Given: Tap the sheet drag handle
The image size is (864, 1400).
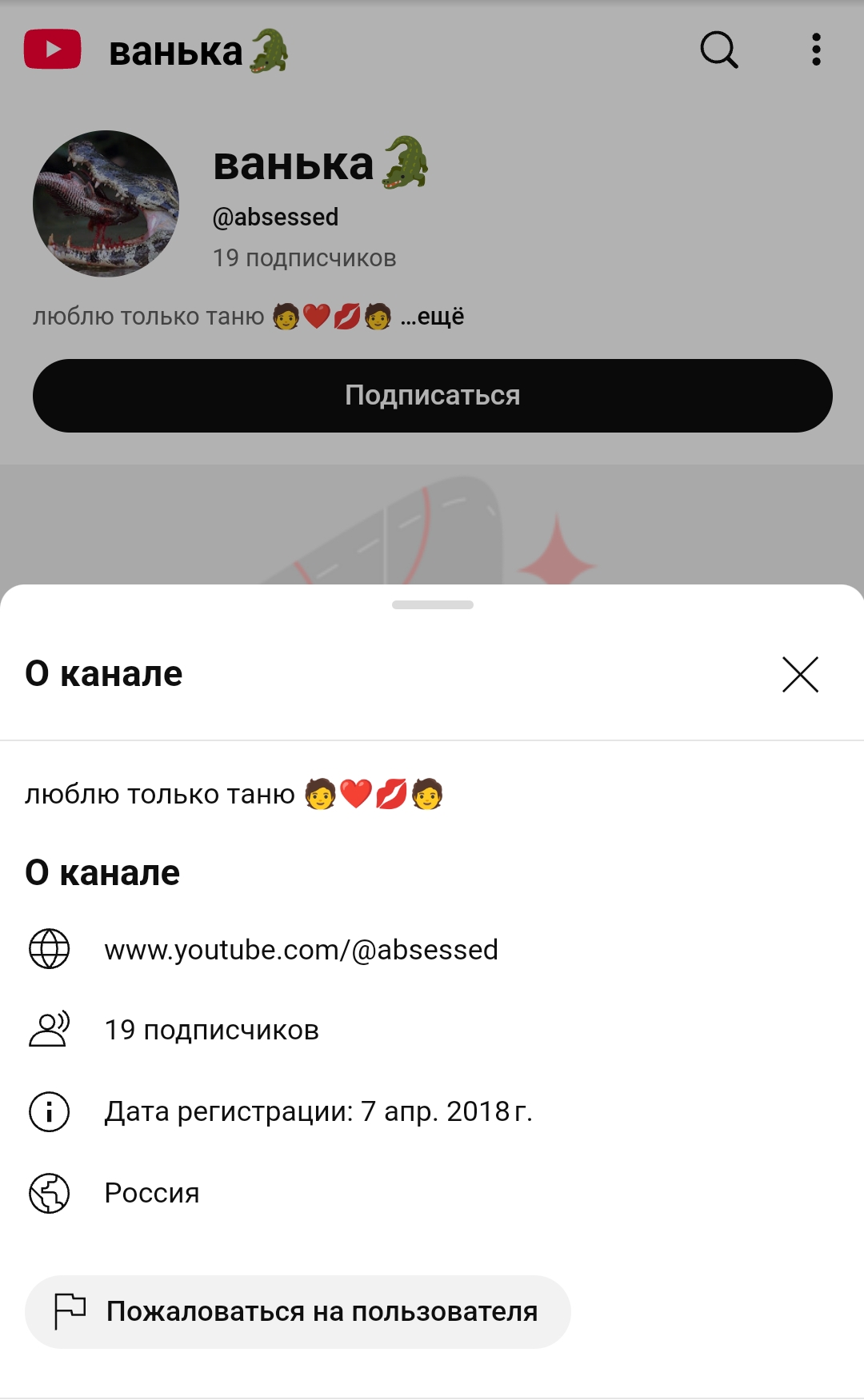Looking at the screenshot, I should point(432,604).
